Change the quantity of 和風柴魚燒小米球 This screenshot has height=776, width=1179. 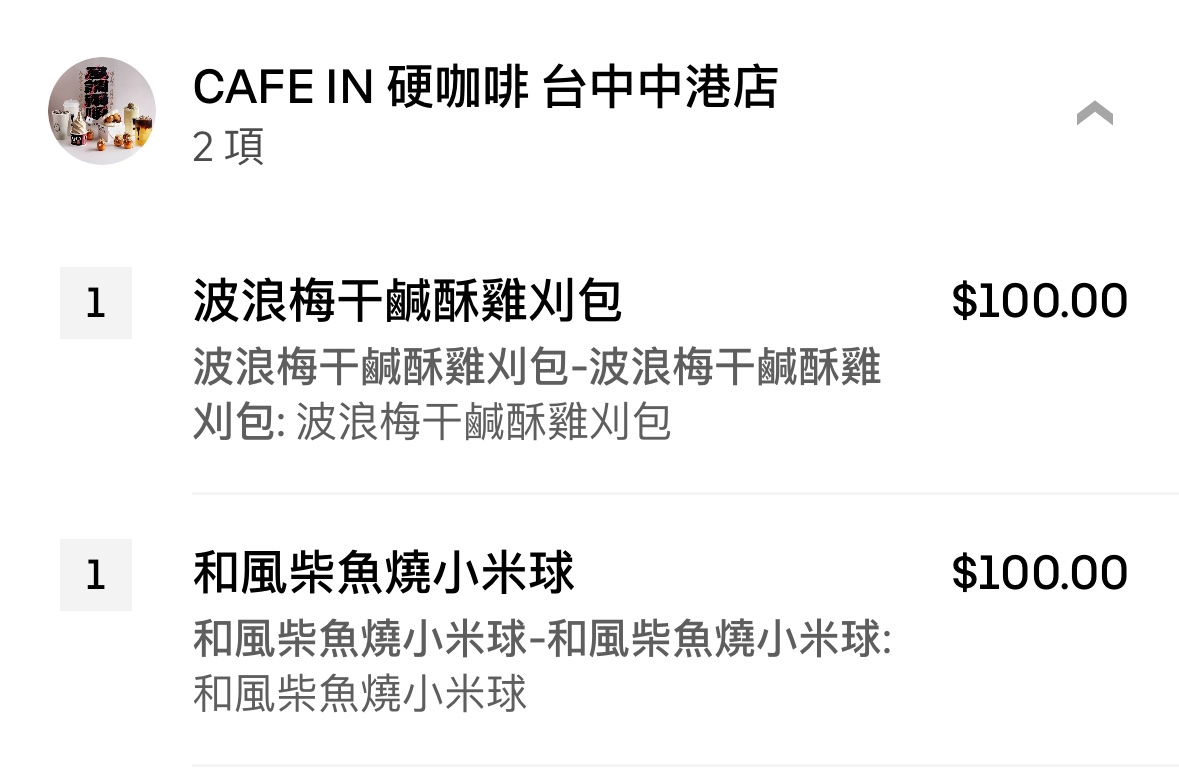coord(96,575)
